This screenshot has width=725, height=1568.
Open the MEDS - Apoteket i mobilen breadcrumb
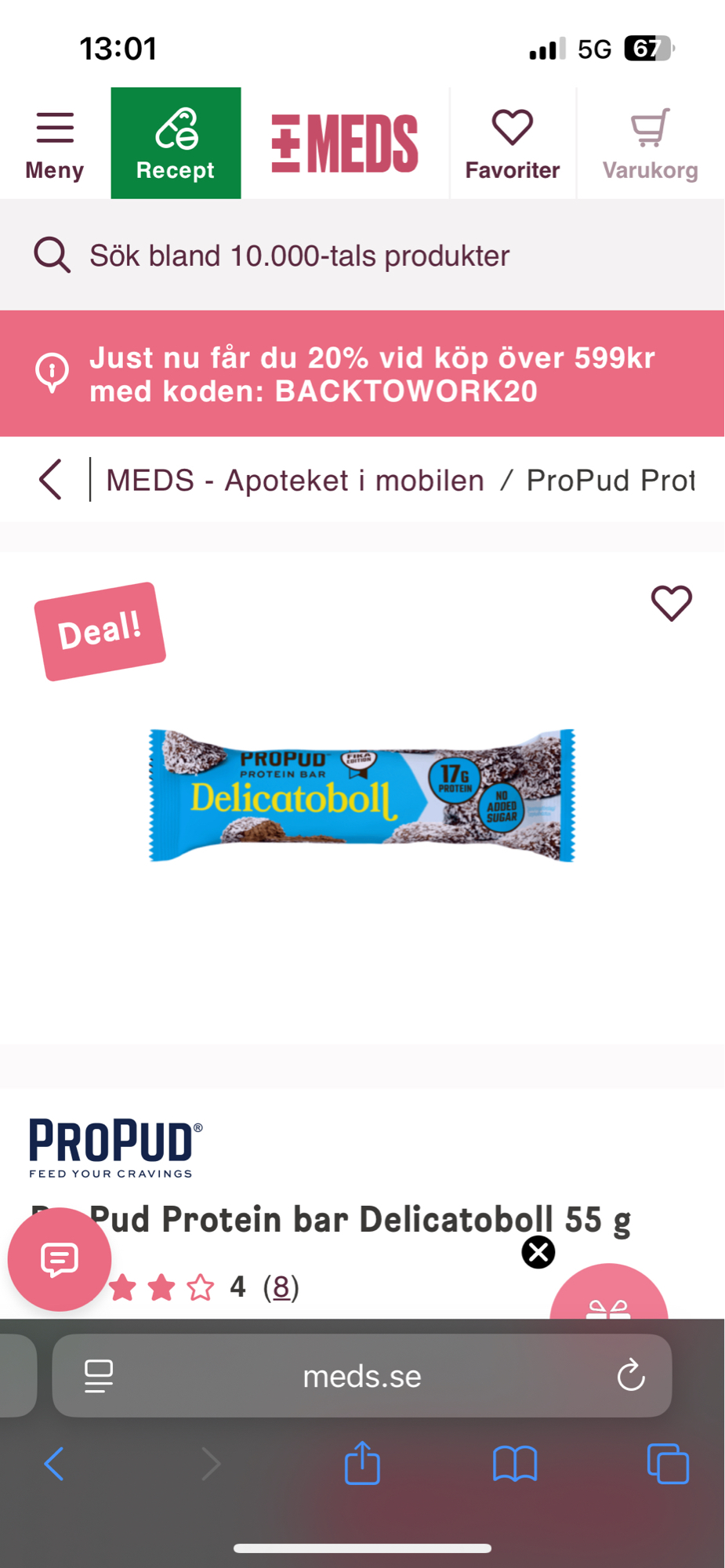click(x=295, y=479)
